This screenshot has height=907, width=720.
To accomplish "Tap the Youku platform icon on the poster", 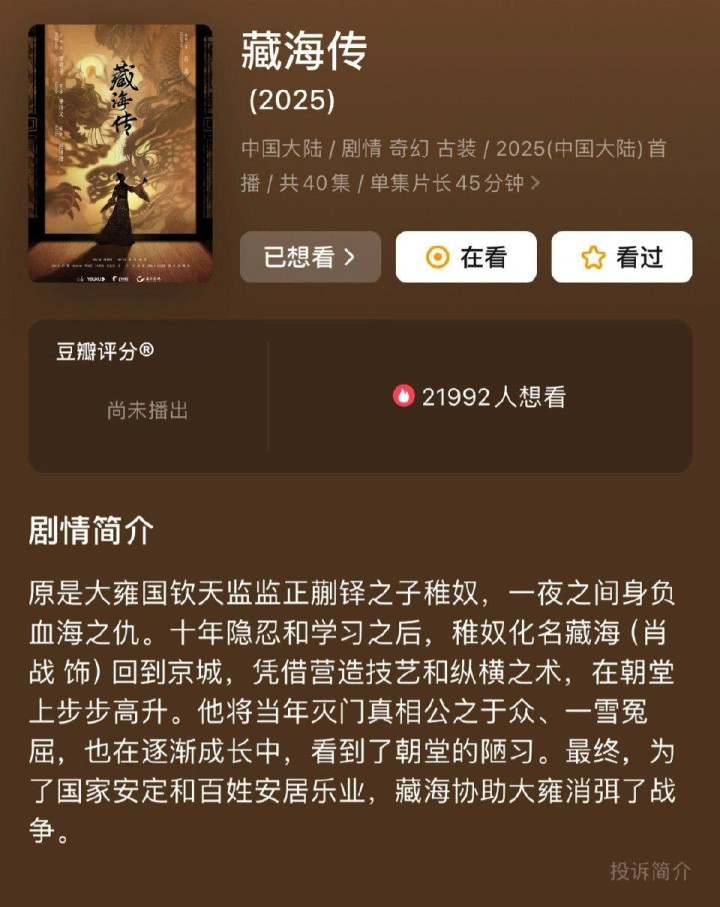I will [x=97, y=280].
